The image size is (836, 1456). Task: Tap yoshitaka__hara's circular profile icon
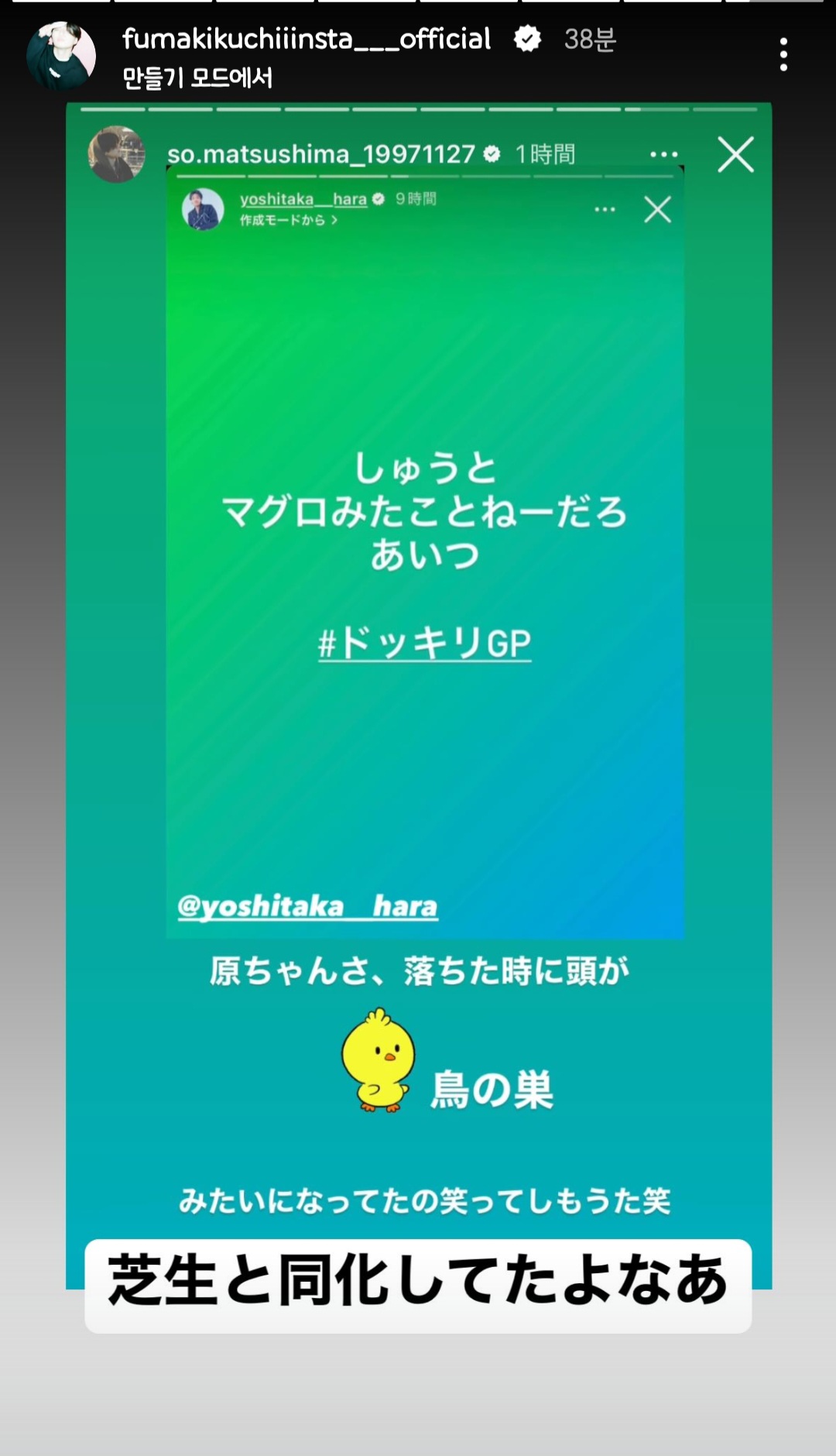[x=203, y=208]
